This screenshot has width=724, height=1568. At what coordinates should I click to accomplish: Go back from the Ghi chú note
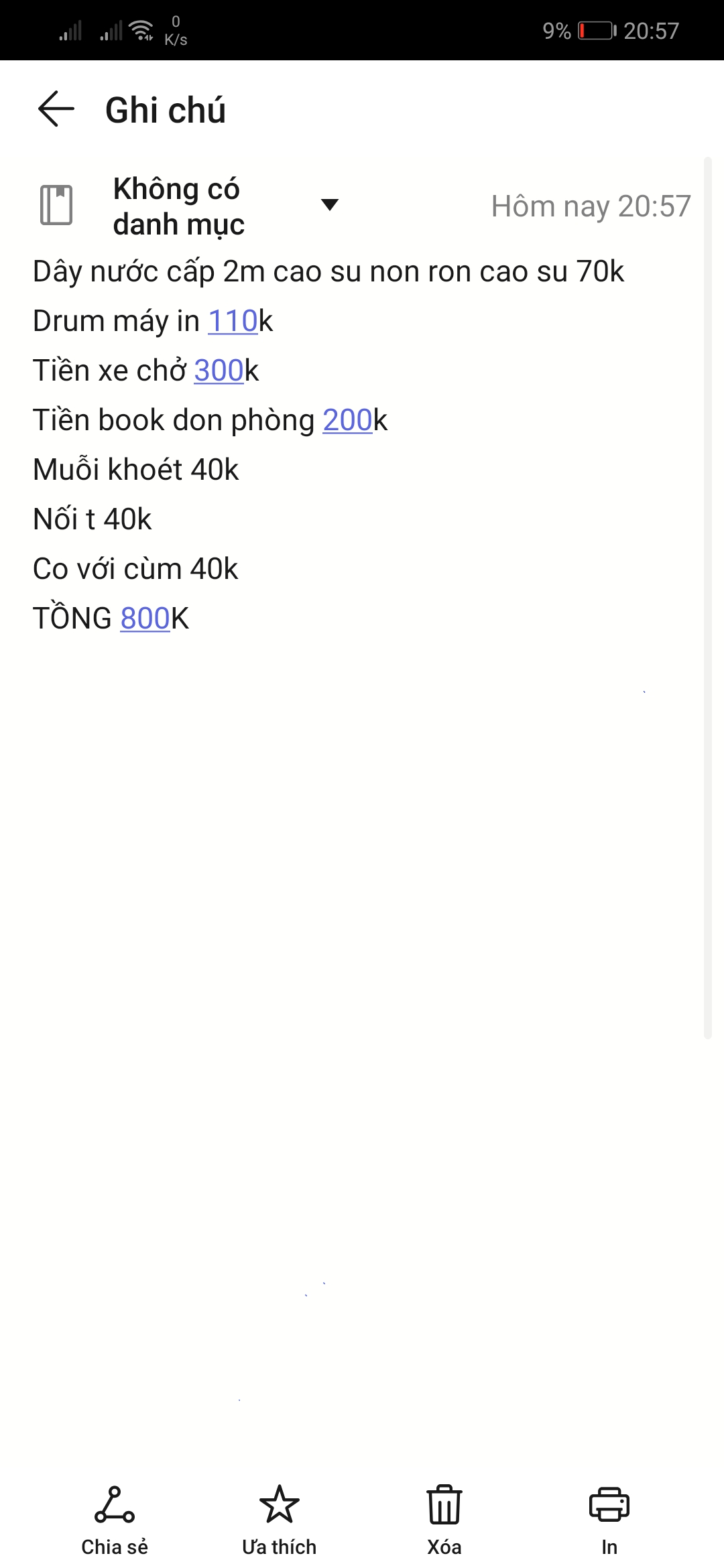click(56, 109)
